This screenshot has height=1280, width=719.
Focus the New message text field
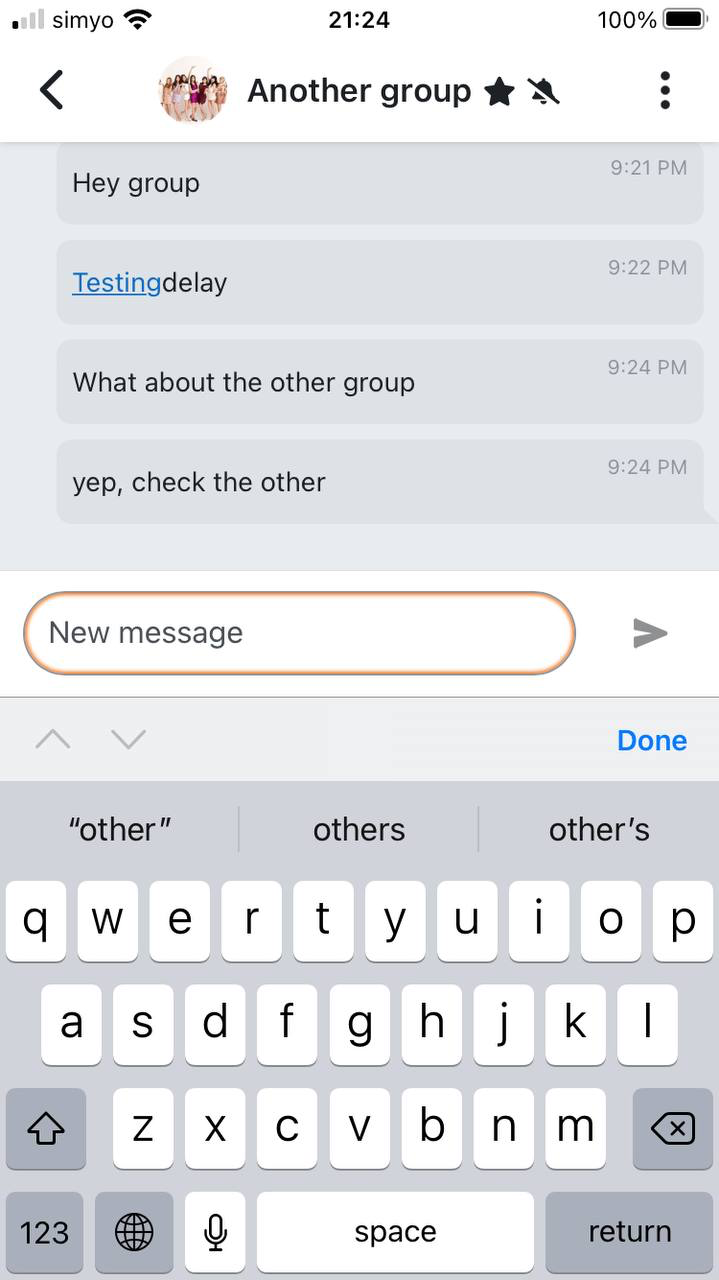point(299,633)
